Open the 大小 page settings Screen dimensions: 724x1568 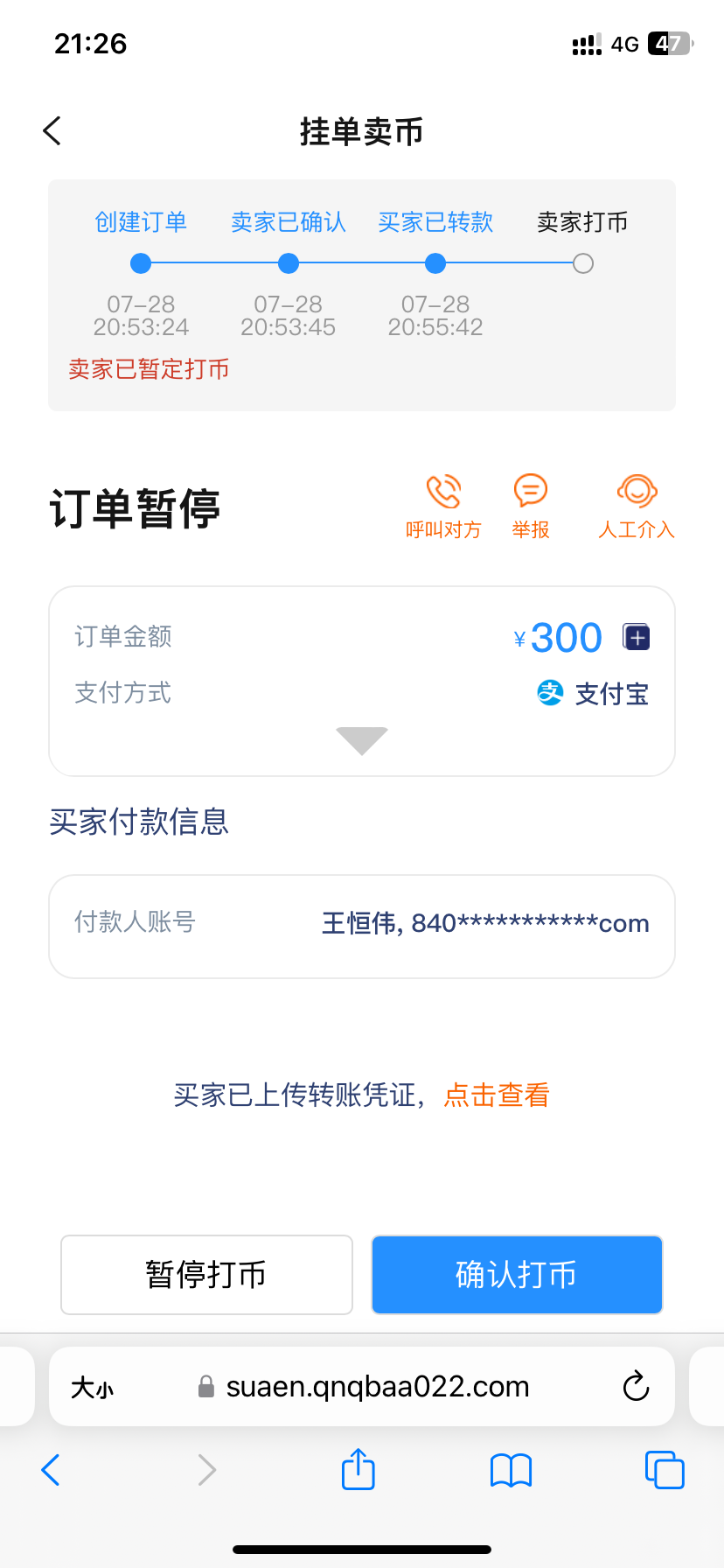(93, 1387)
